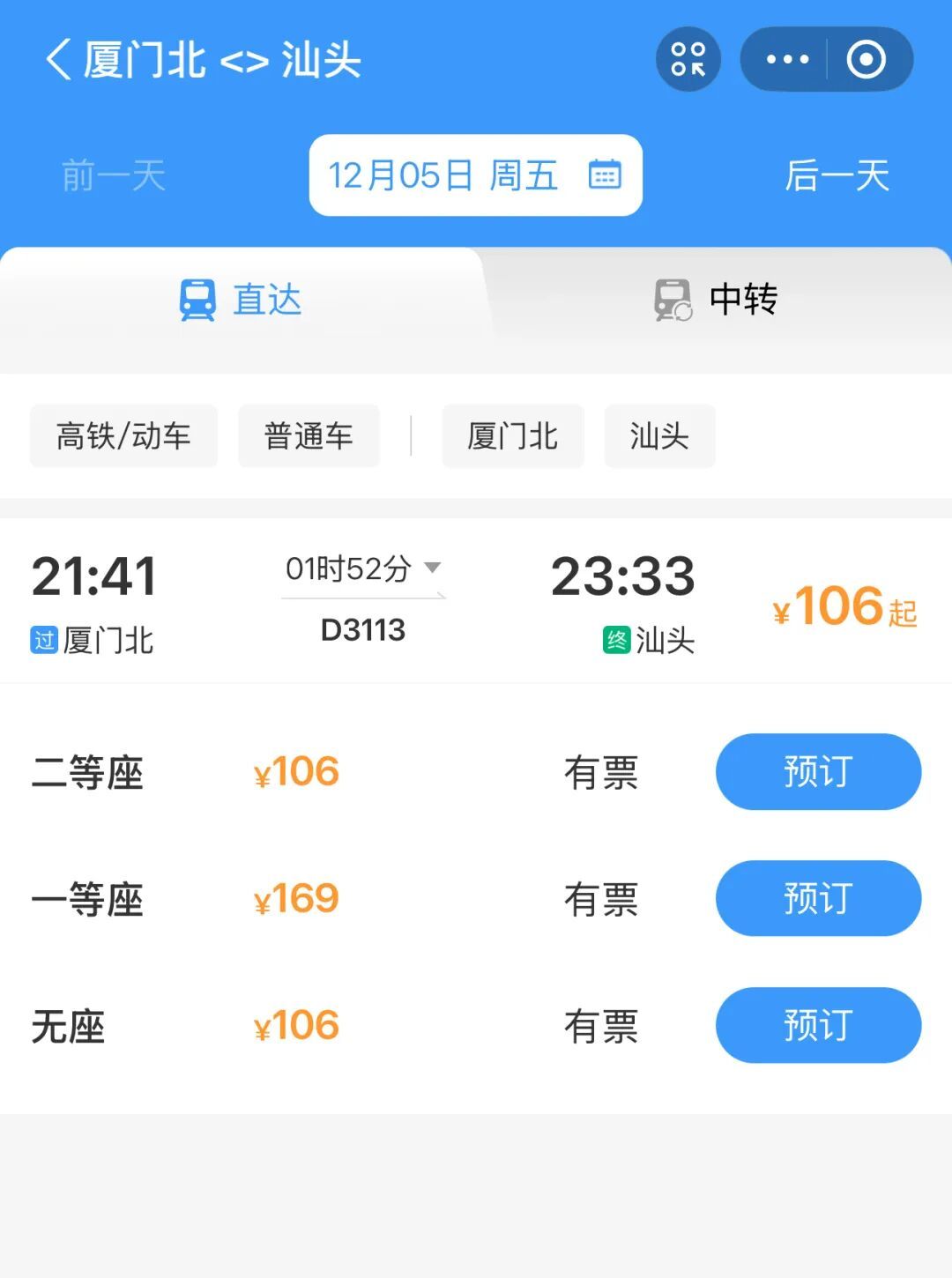Expand 01时52分 stop details for D3113
The image size is (952, 1278).
click(363, 569)
